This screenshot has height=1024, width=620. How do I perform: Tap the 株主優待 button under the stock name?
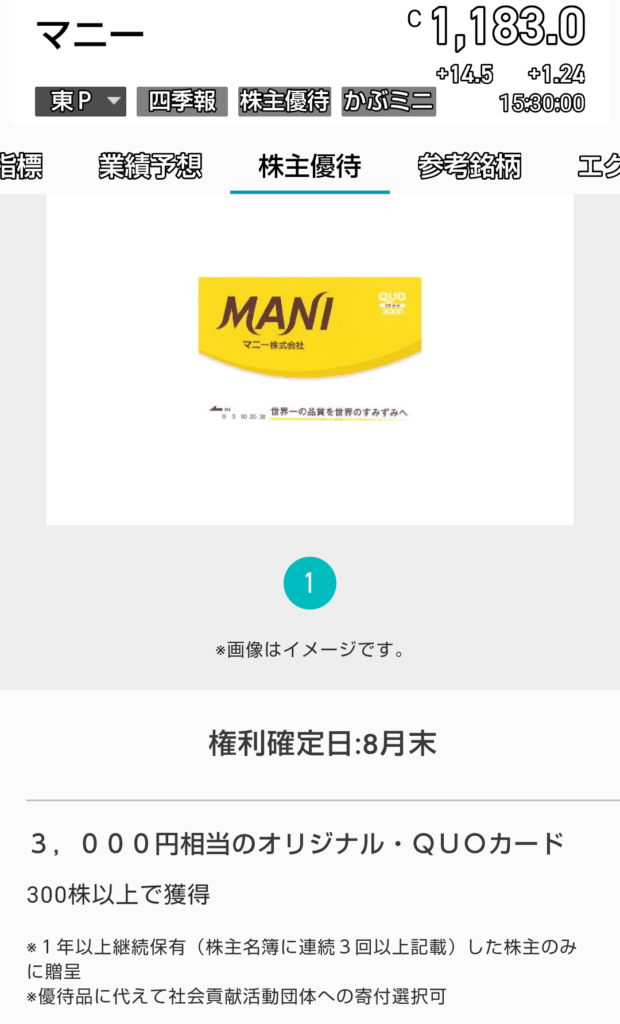pyautogui.click(x=285, y=101)
